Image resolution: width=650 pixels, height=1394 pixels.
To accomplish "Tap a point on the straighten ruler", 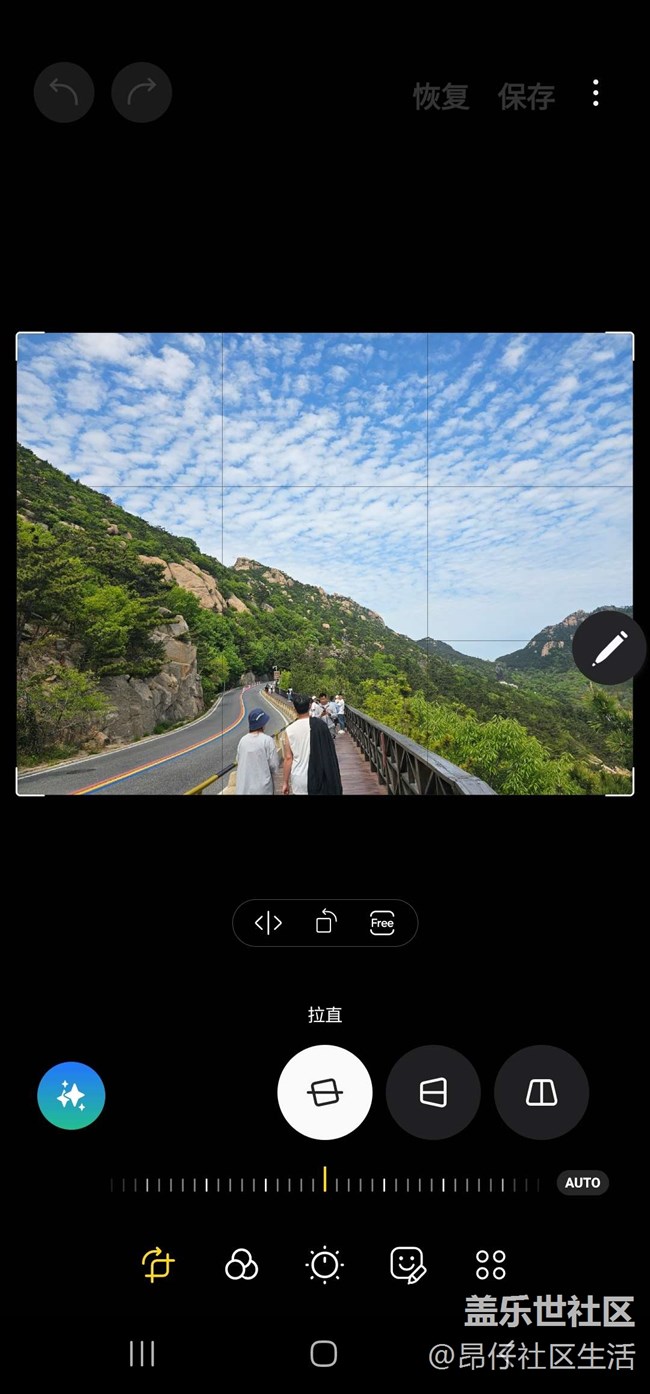I will pyautogui.click(x=325, y=1184).
